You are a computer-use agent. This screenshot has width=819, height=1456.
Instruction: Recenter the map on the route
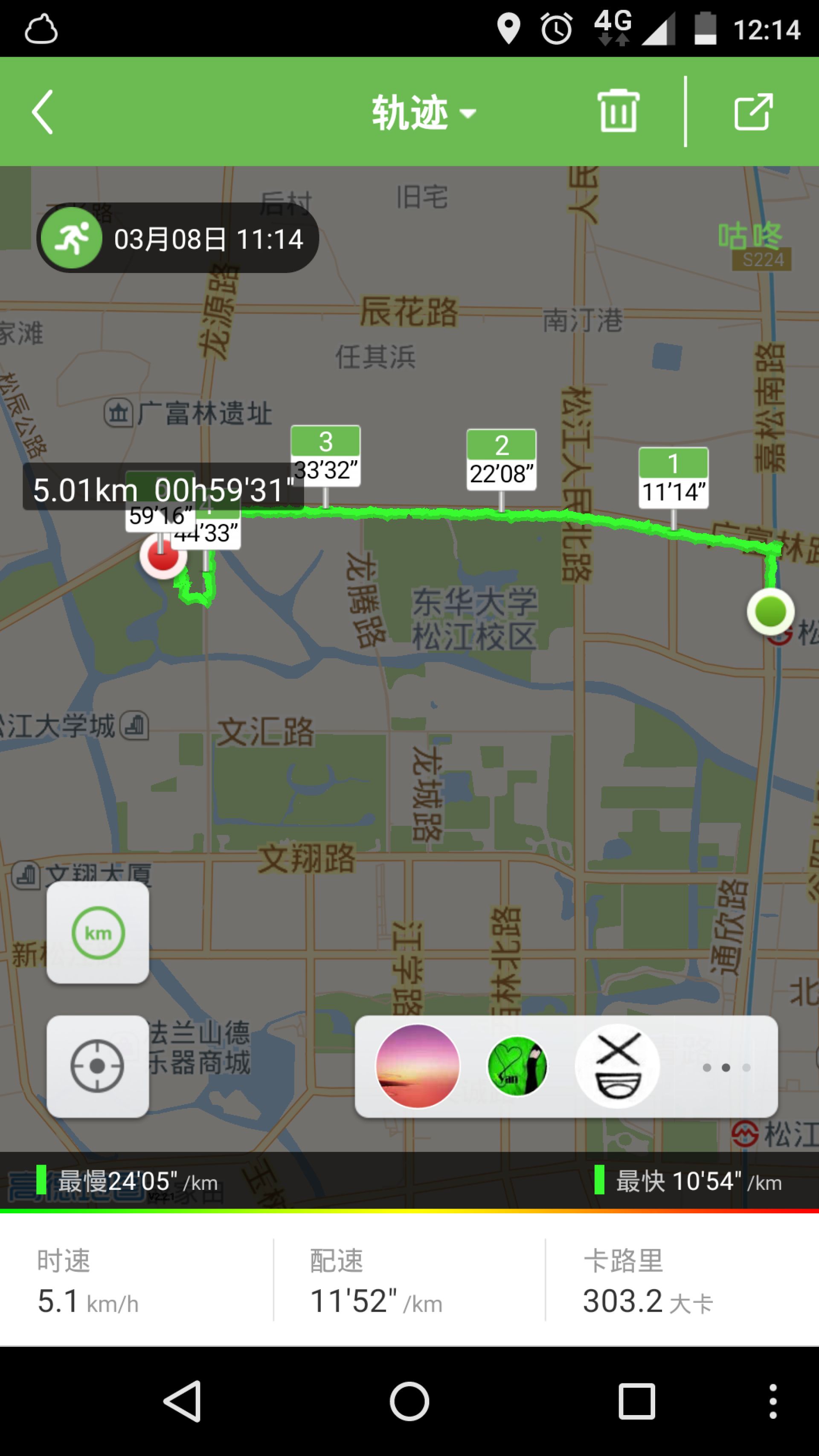pyautogui.click(x=98, y=1066)
